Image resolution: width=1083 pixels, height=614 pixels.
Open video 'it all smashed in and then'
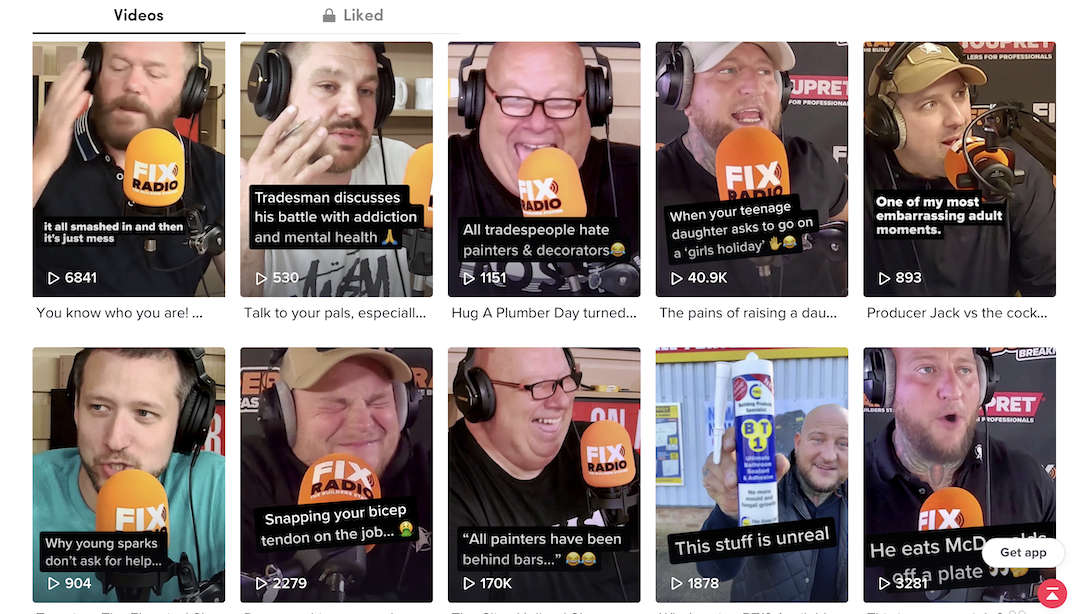pyautogui.click(x=128, y=169)
